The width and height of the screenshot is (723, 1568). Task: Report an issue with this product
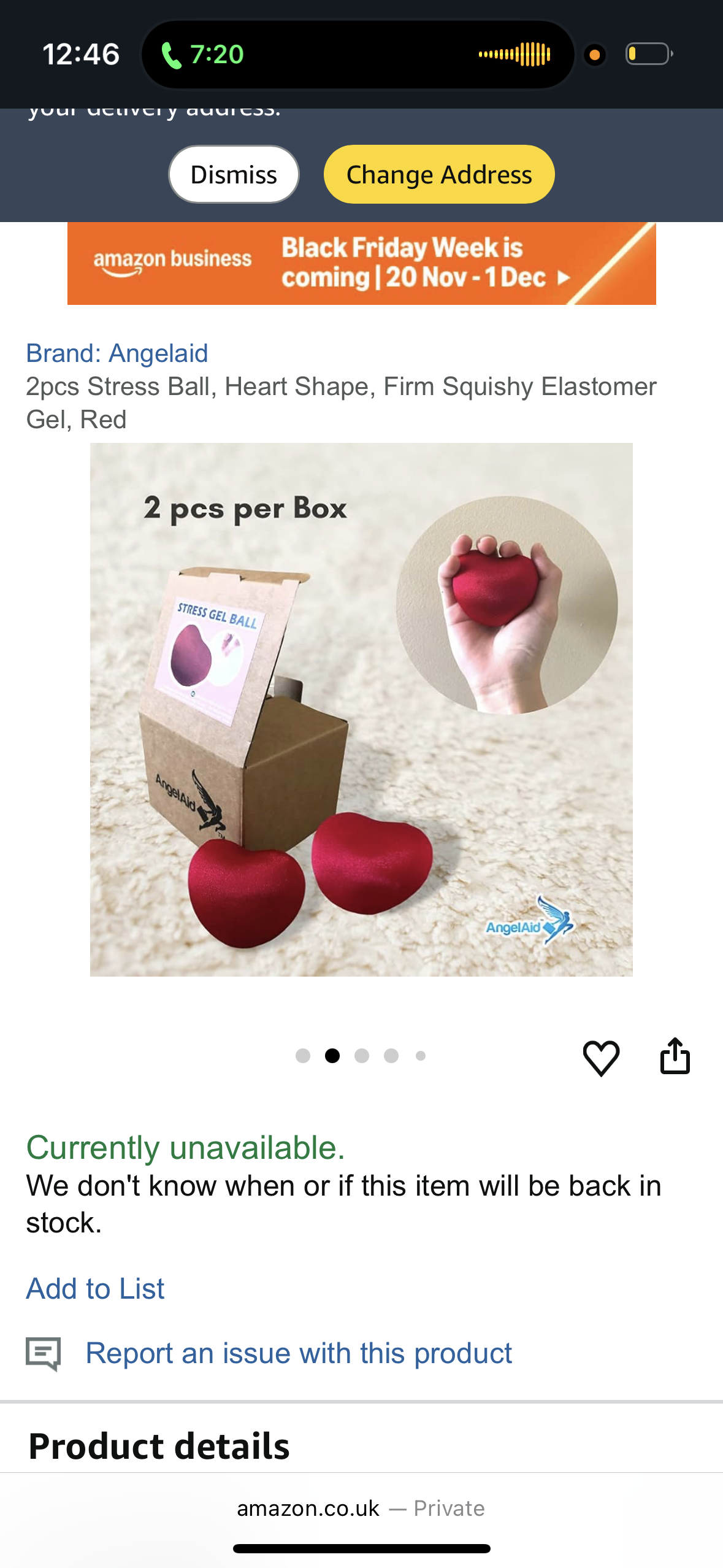(298, 1353)
